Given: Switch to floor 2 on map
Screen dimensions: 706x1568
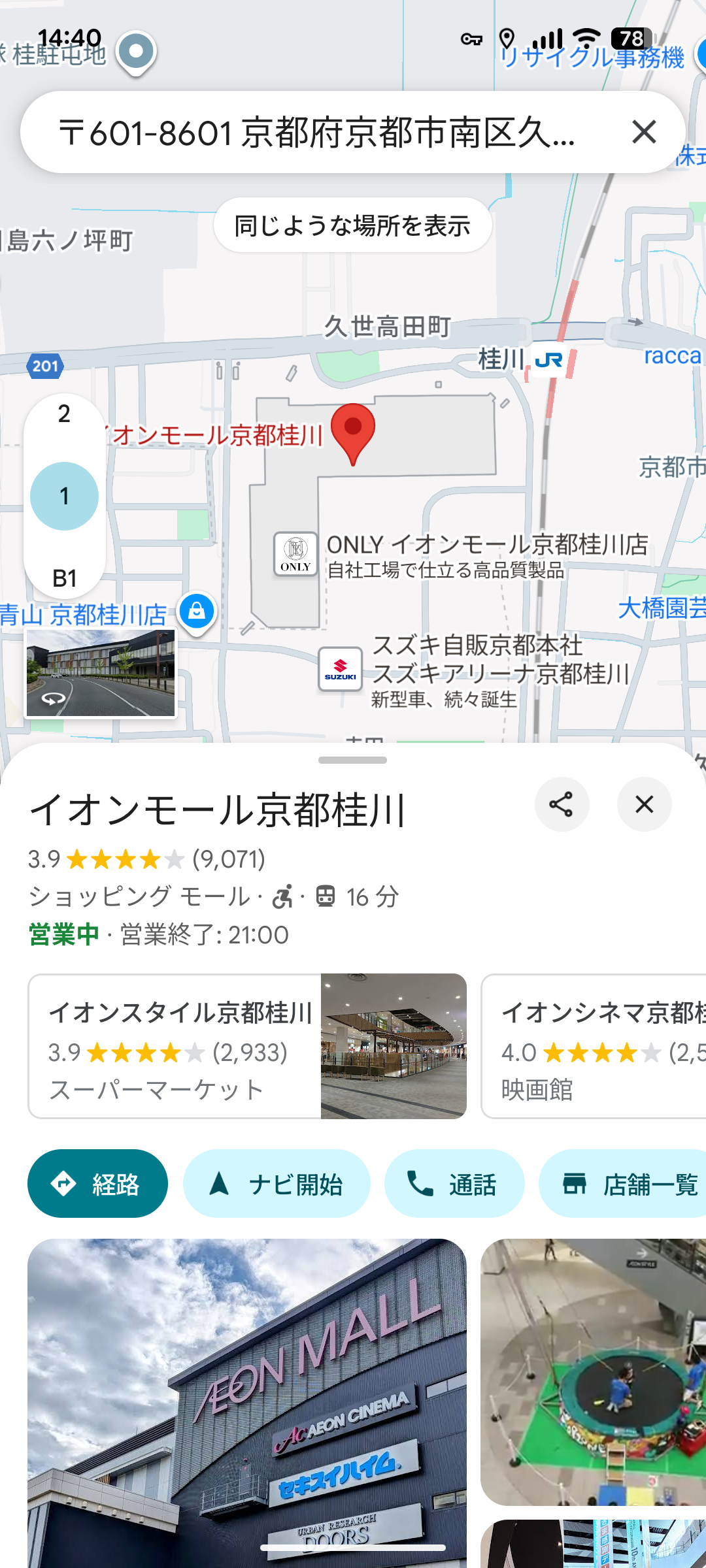Looking at the screenshot, I should coord(64,414).
